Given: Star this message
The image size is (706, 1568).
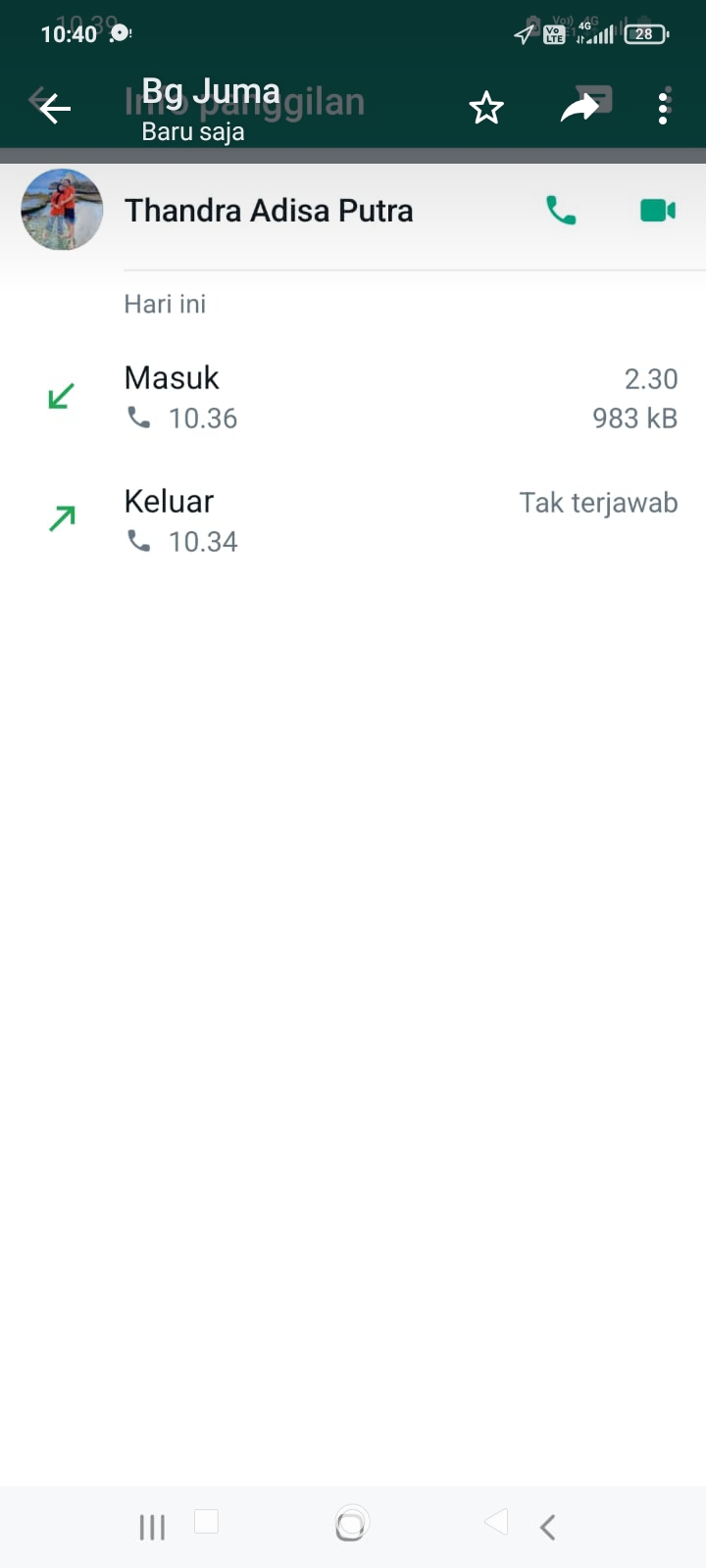Looking at the screenshot, I should click(486, 108).
